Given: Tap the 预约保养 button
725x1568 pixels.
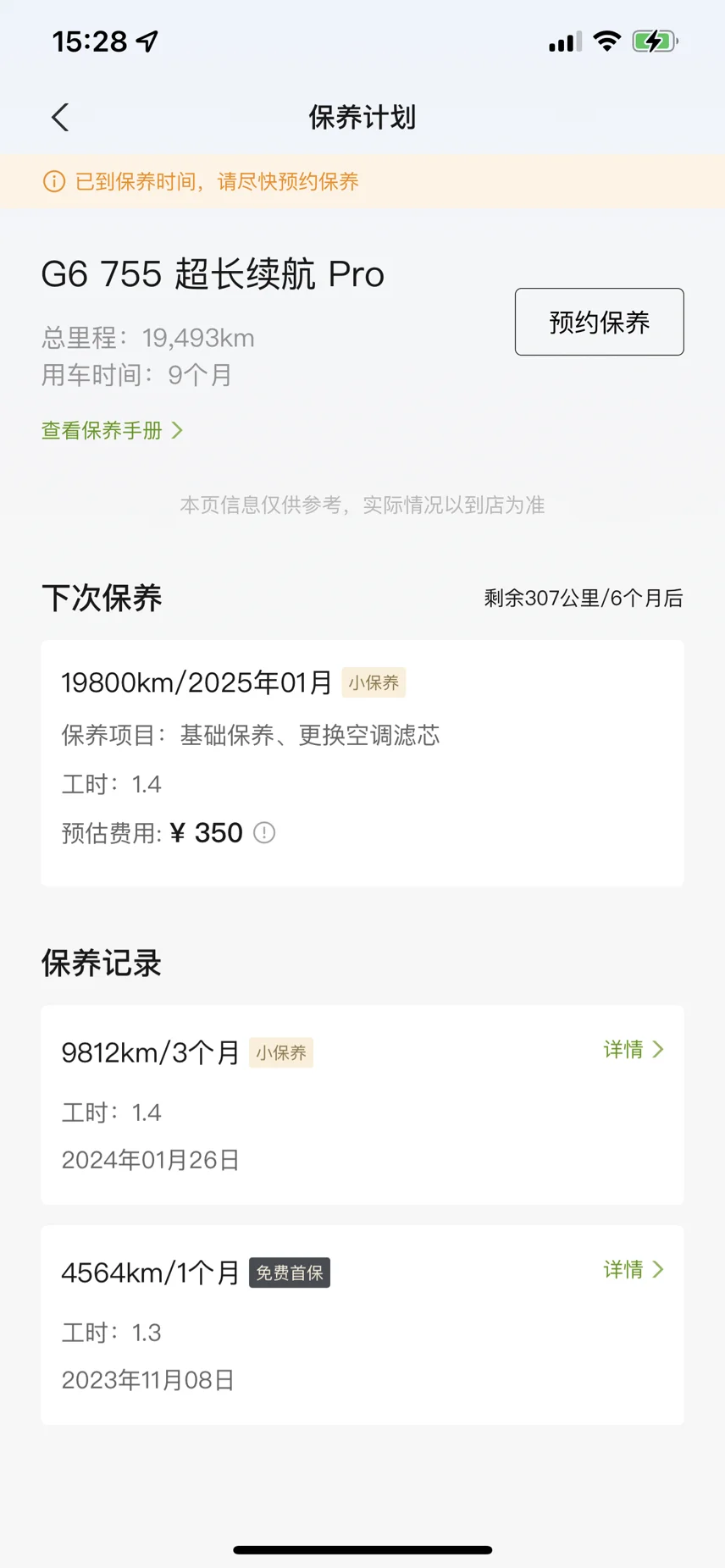Looking at the screenshot, I should pos(599,322).
